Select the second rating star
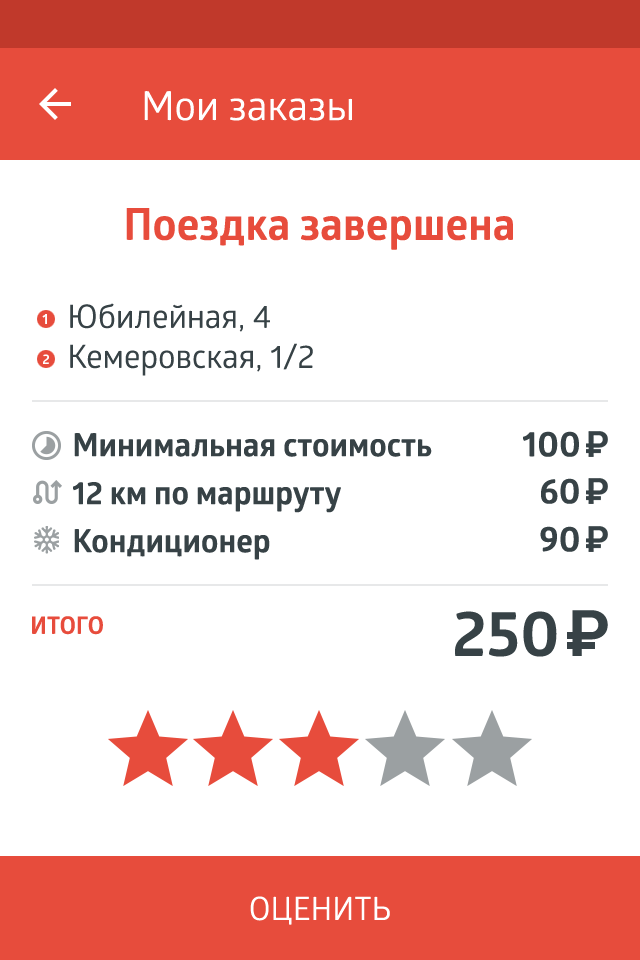This screenshot has height=960, width=640. (x=233, y=749)
